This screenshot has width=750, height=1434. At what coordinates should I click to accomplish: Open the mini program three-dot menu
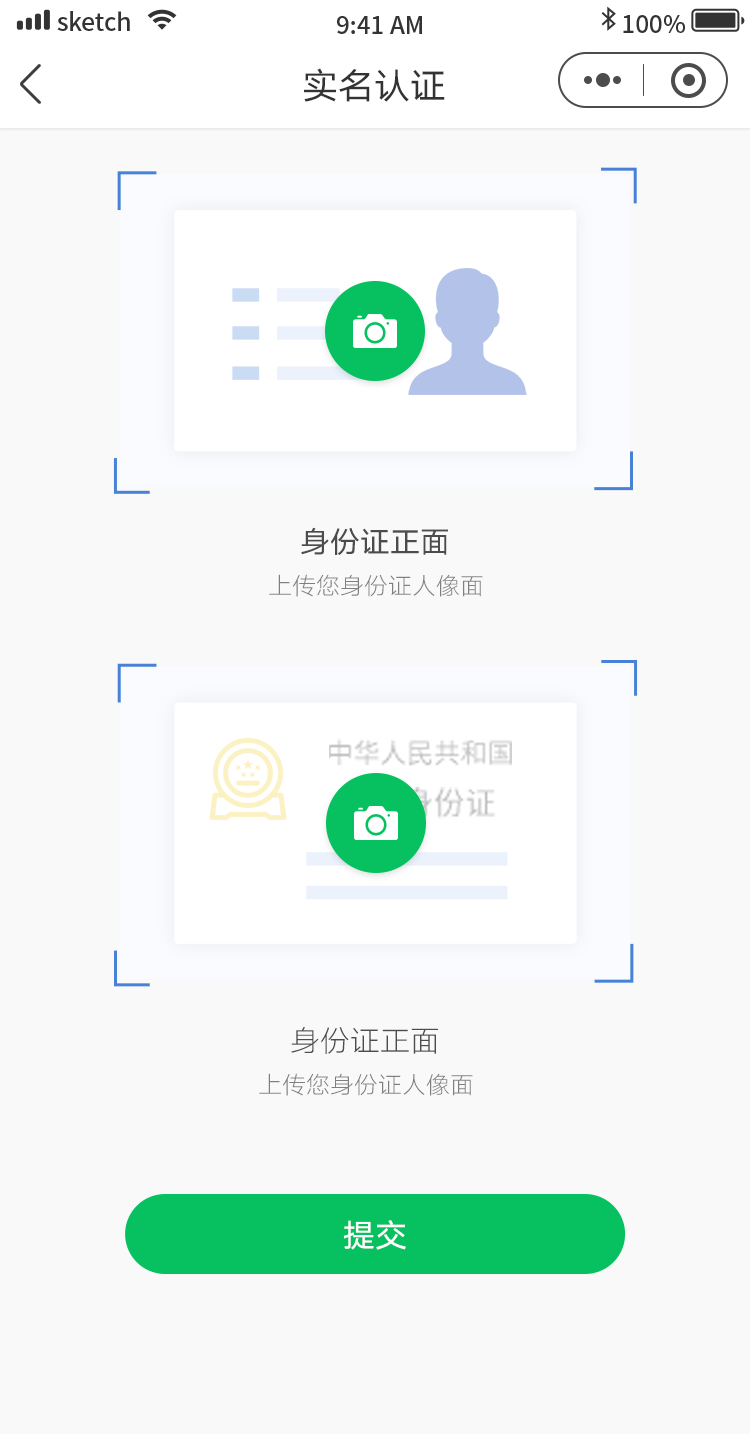point(602,80)
